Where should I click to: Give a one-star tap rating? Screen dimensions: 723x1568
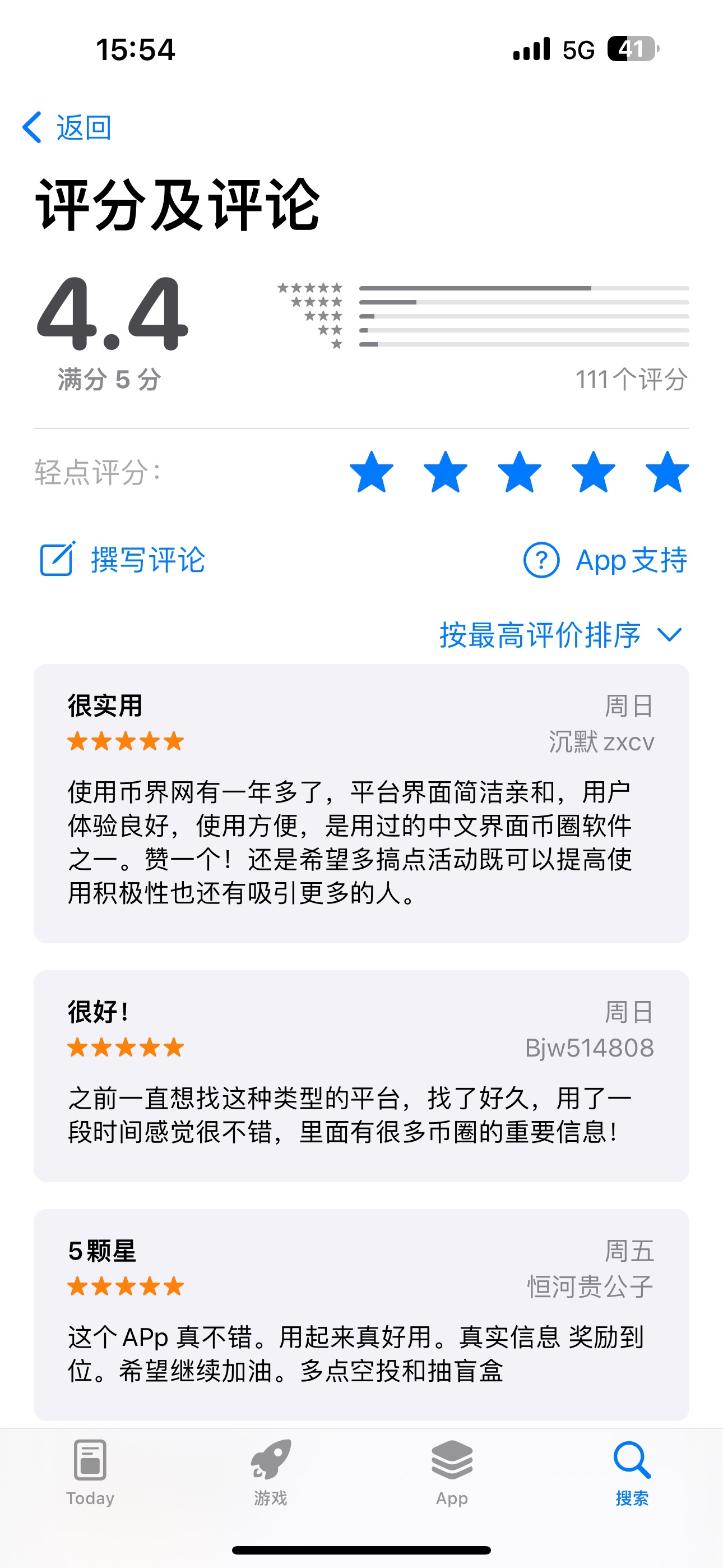(371, 472)
